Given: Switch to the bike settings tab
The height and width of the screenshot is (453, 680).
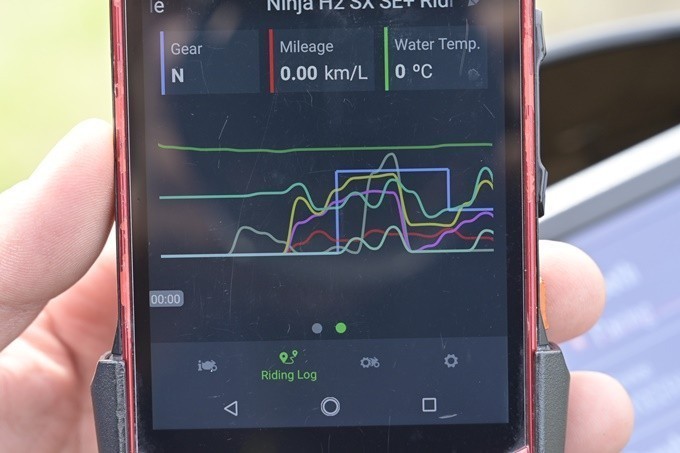Looking at the screenshot, I should pyautogui.click(x=369, y=362).
